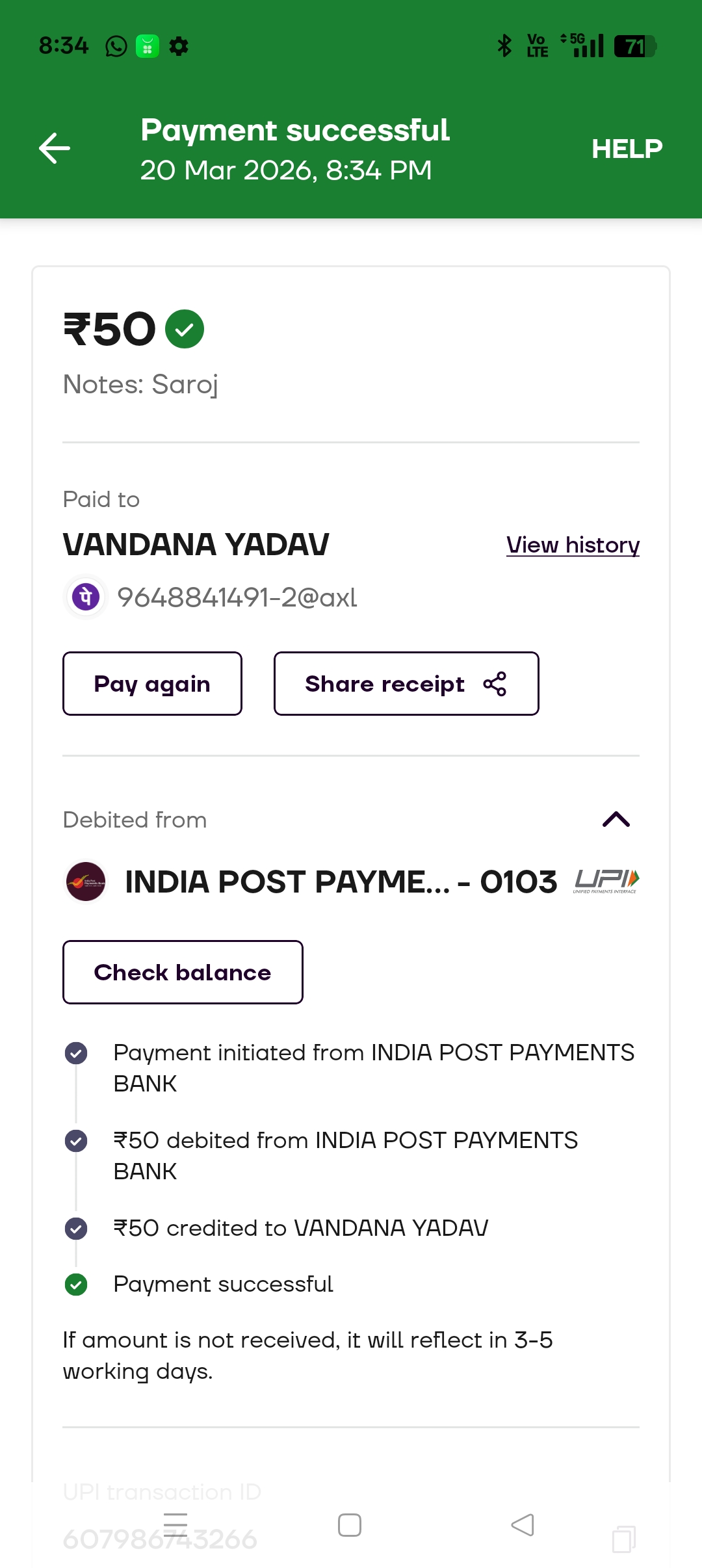Check balance of India Post Payments Bank
This screenshot has height=1568, width=702.
pyautogui.click(x=183, y=973)
